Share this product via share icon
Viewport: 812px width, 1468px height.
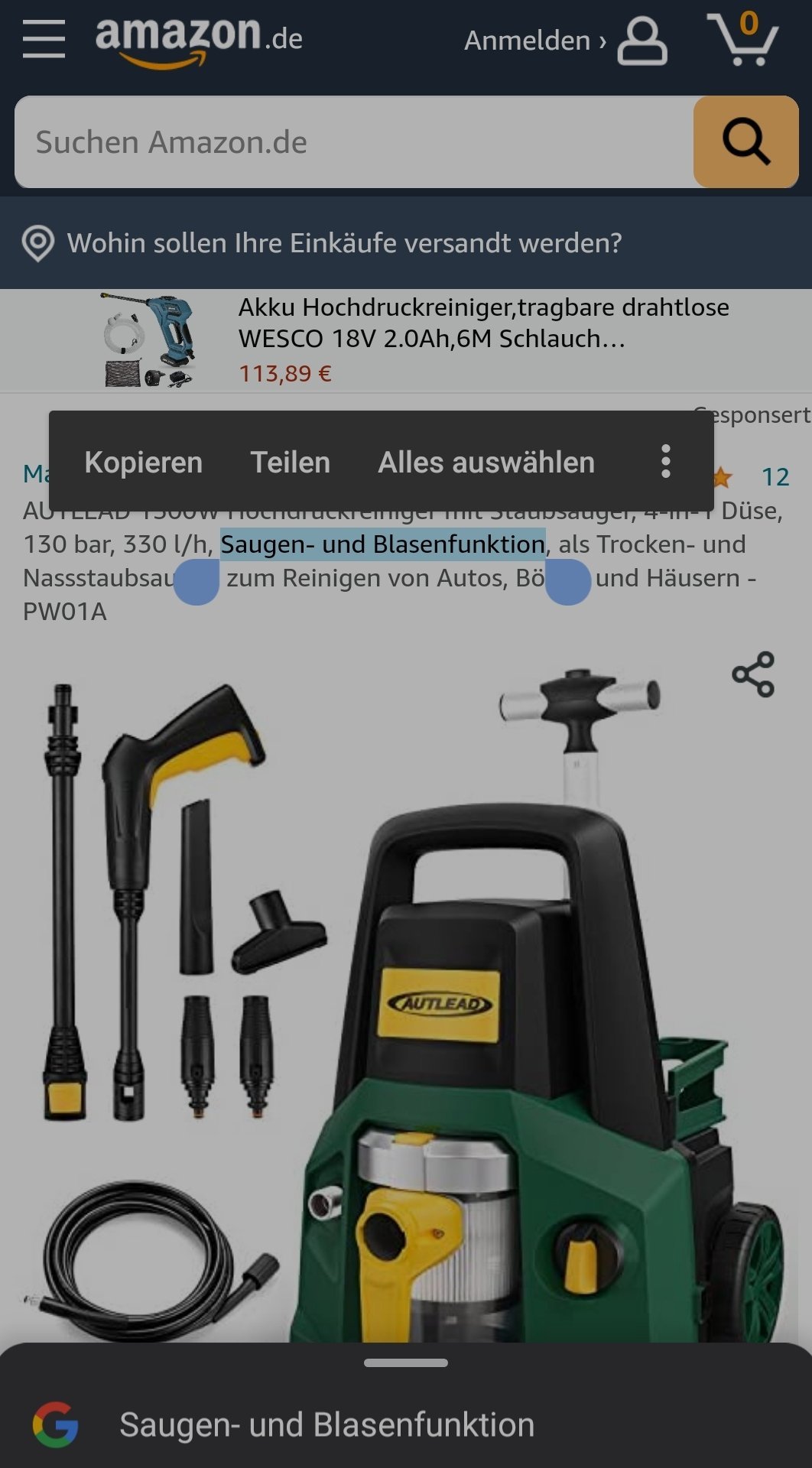point(753,674)
